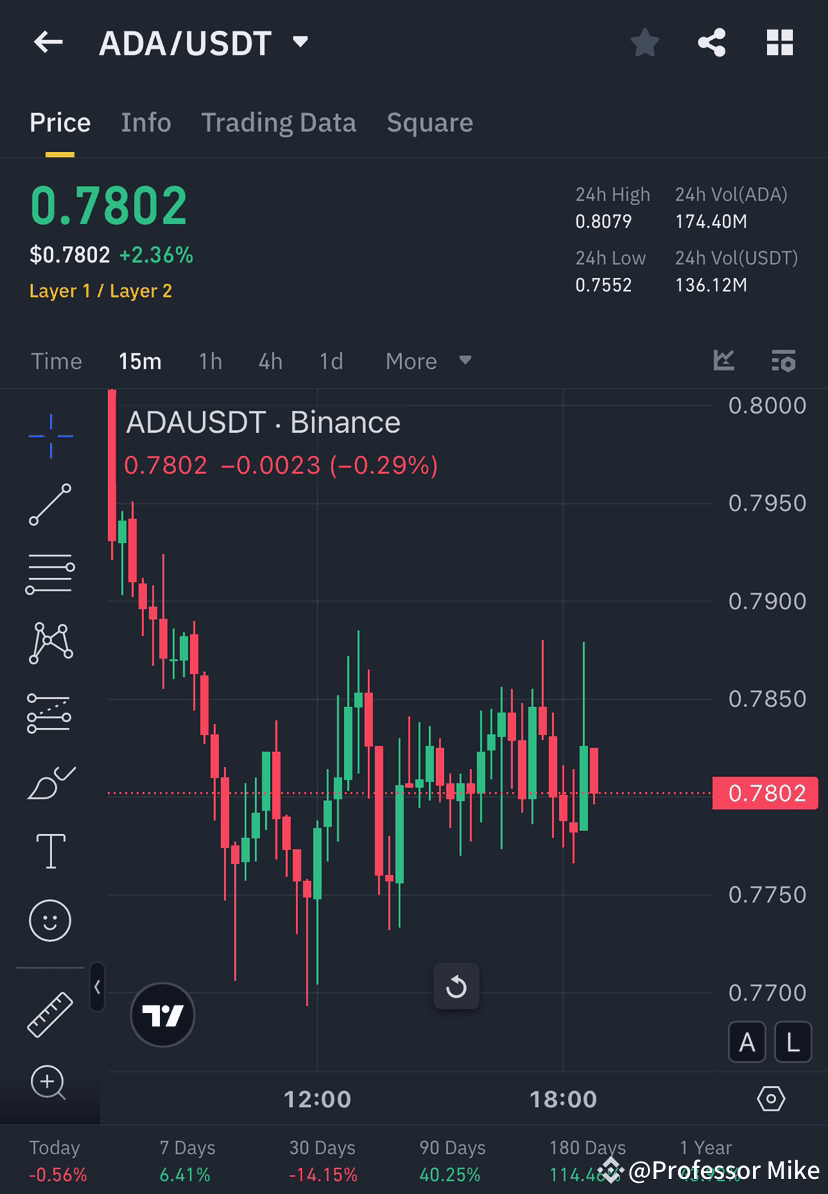View the 7 Days performance stat

185,1158
